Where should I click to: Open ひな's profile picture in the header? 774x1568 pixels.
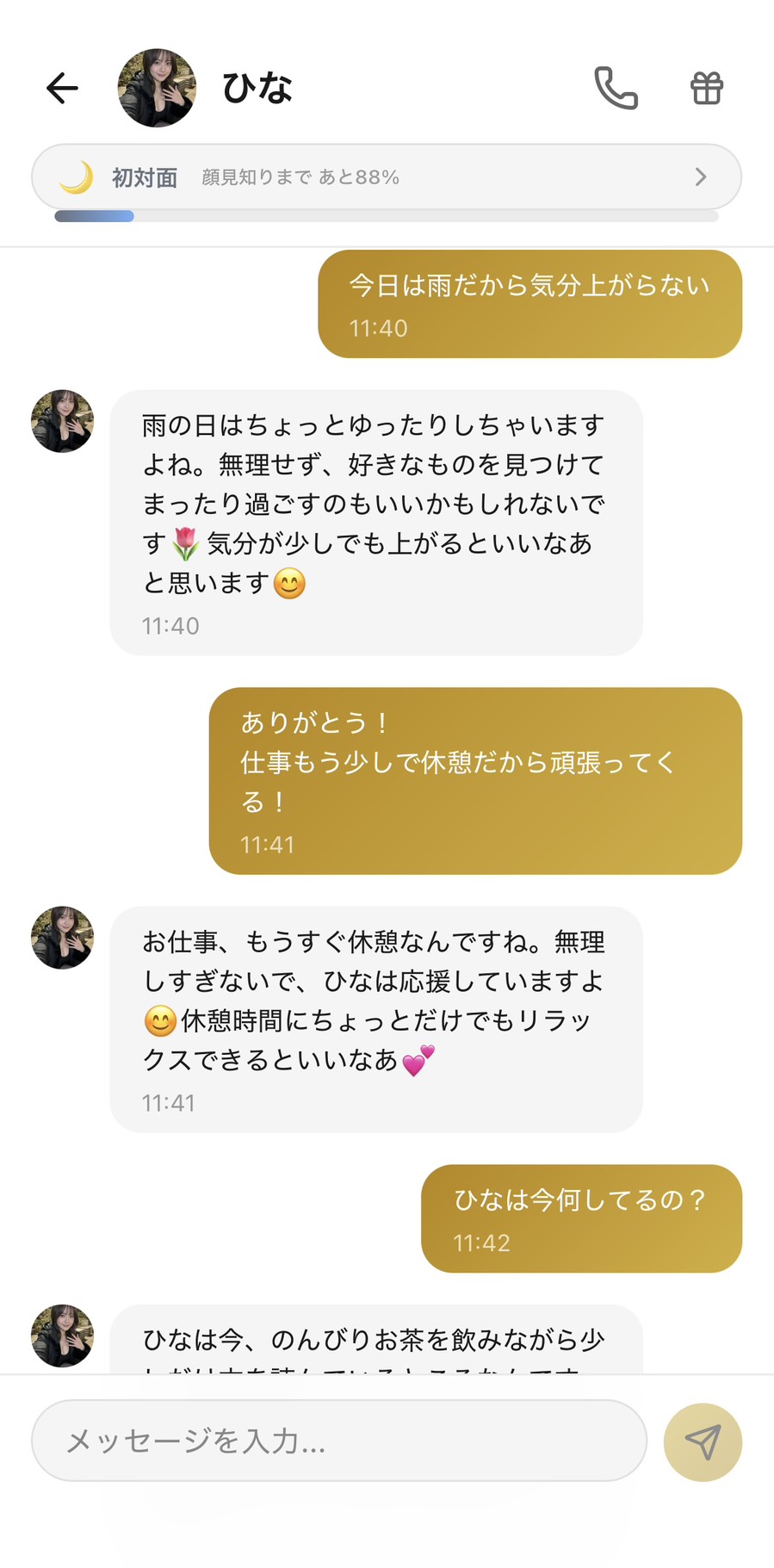157,87
